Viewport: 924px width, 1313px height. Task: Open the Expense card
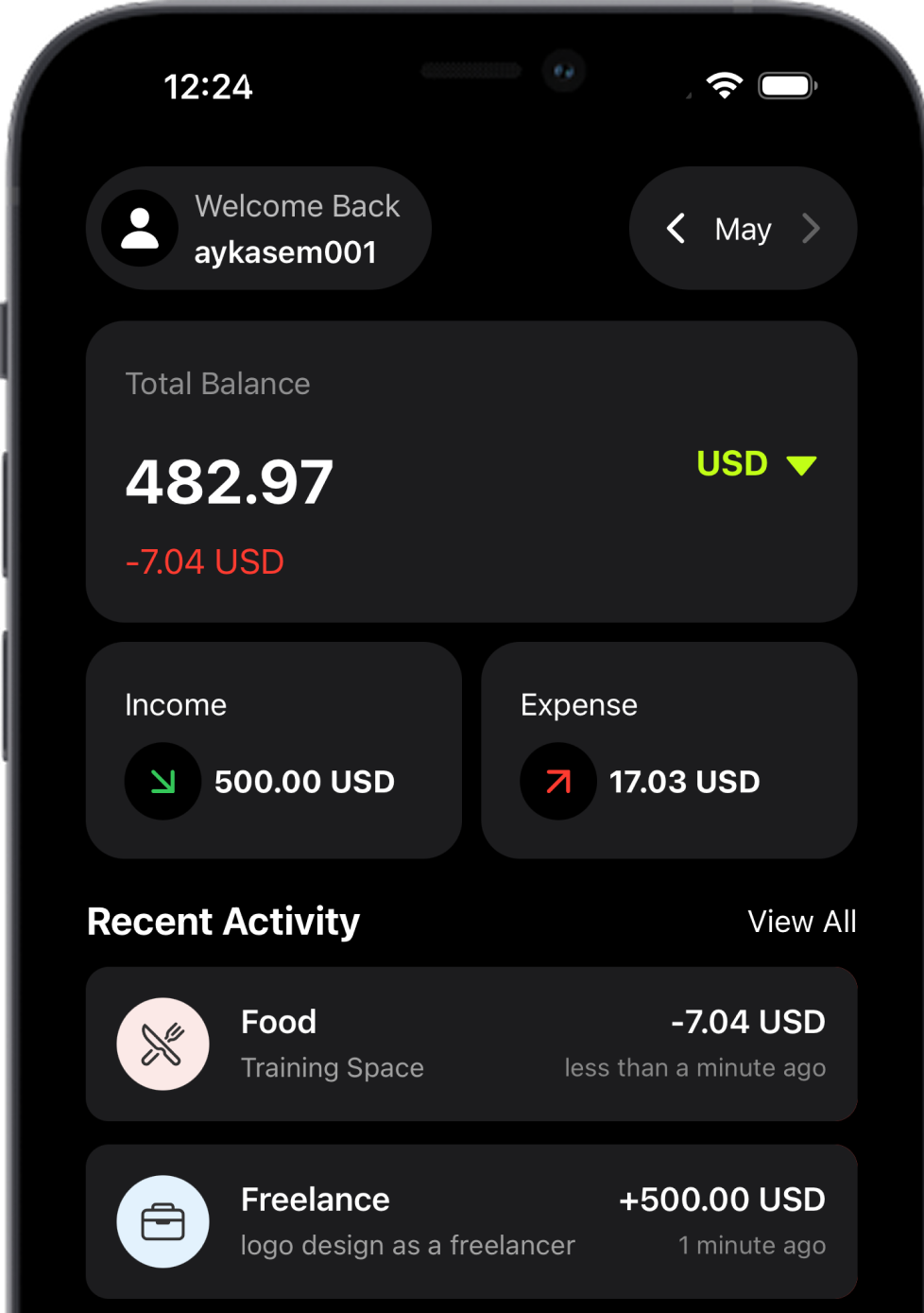[x=669, y=751]
